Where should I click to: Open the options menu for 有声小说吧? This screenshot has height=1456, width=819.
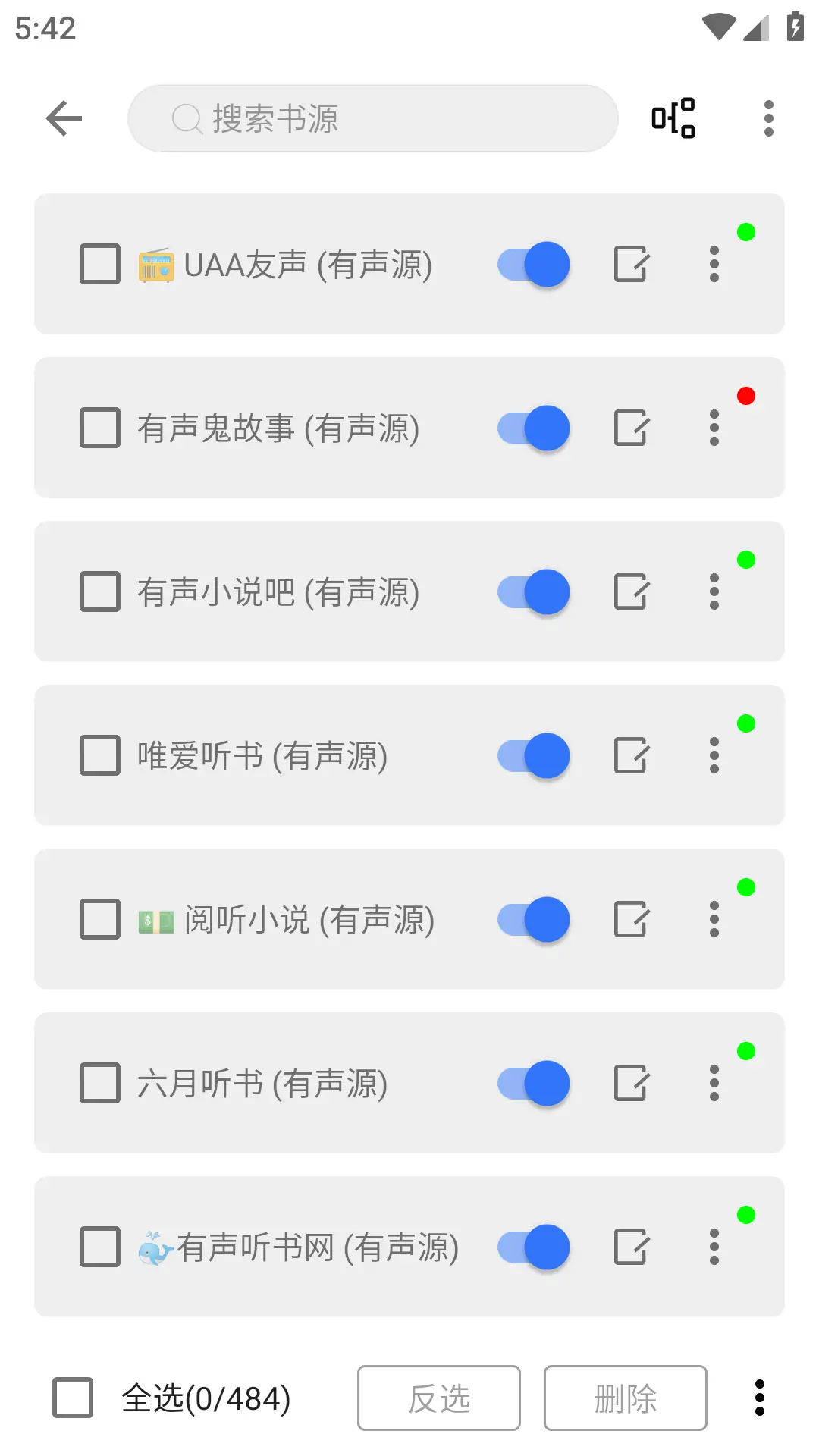click(x=713, y=592)
